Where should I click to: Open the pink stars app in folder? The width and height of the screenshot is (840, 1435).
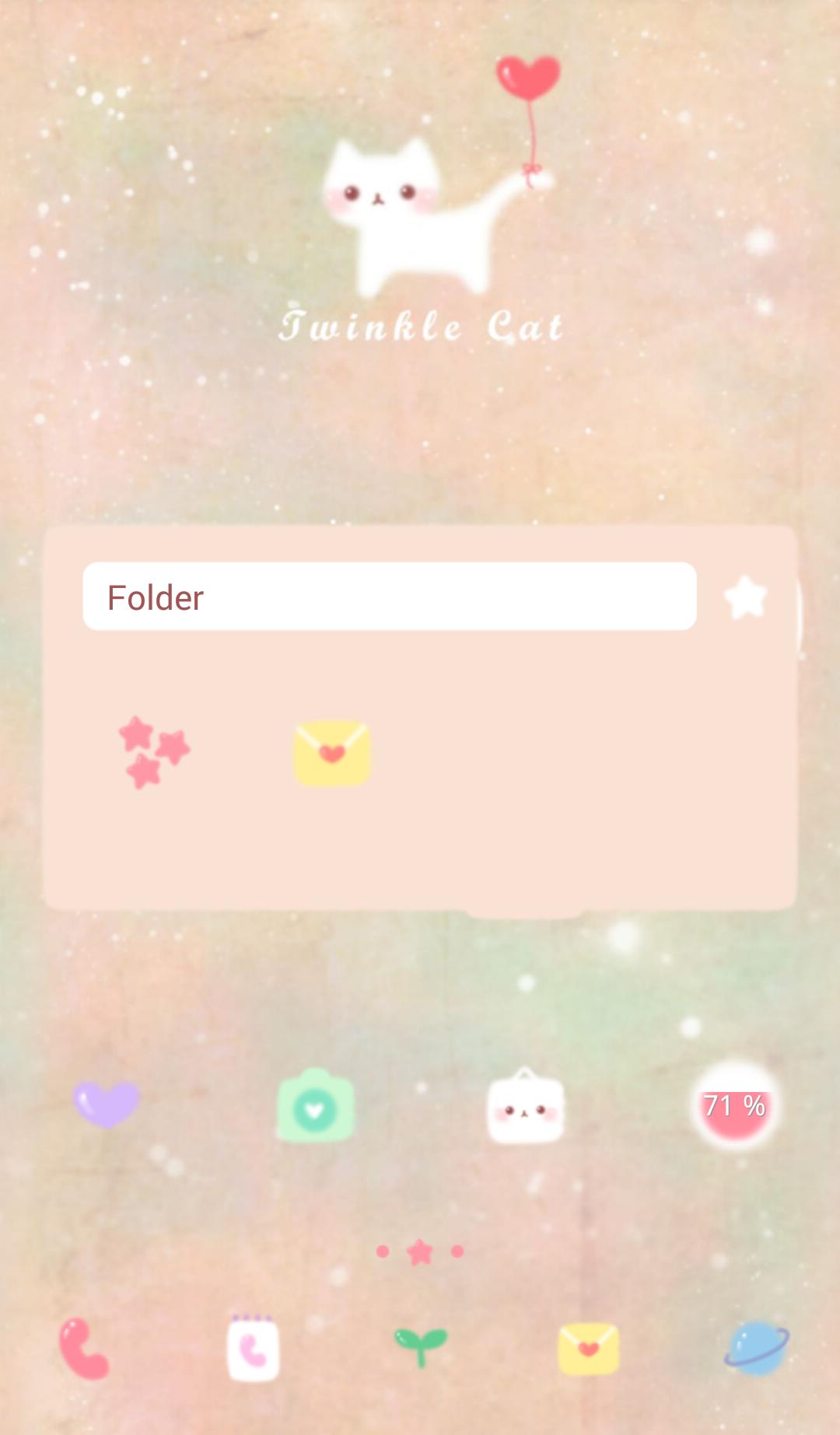pos(154,752)
